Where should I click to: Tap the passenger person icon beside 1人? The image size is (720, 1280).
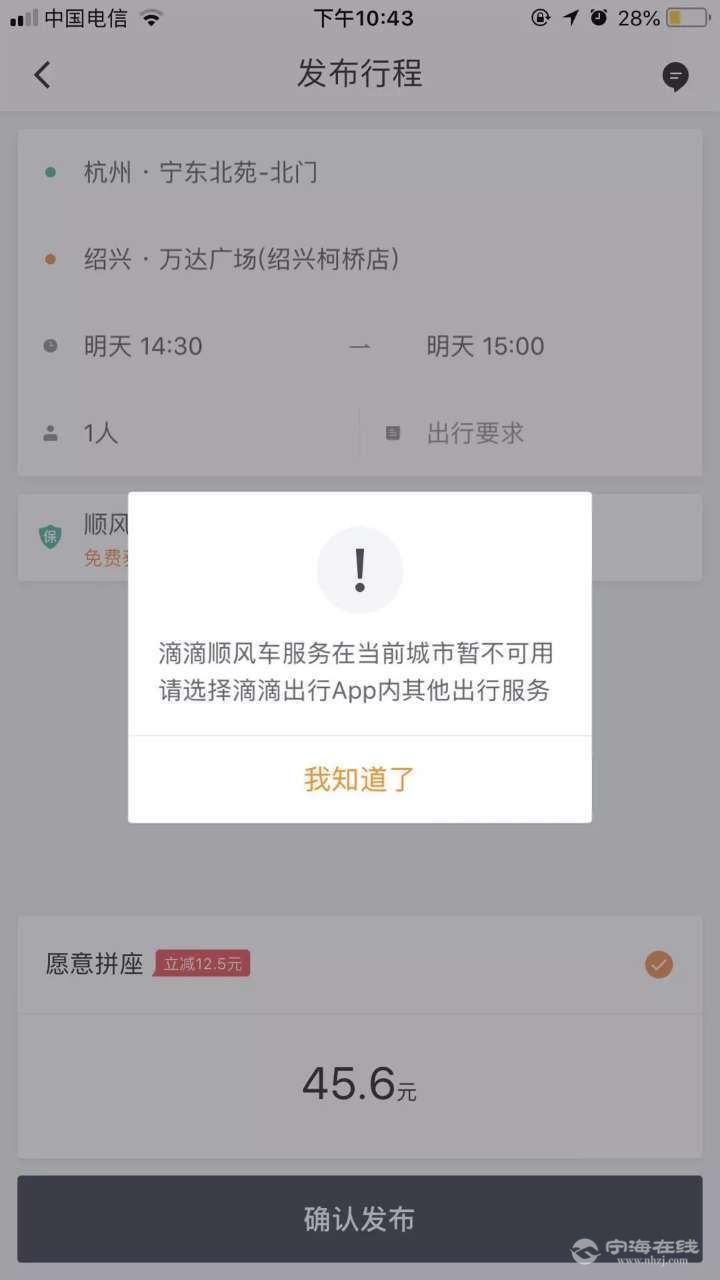click(x=51, y=433)
